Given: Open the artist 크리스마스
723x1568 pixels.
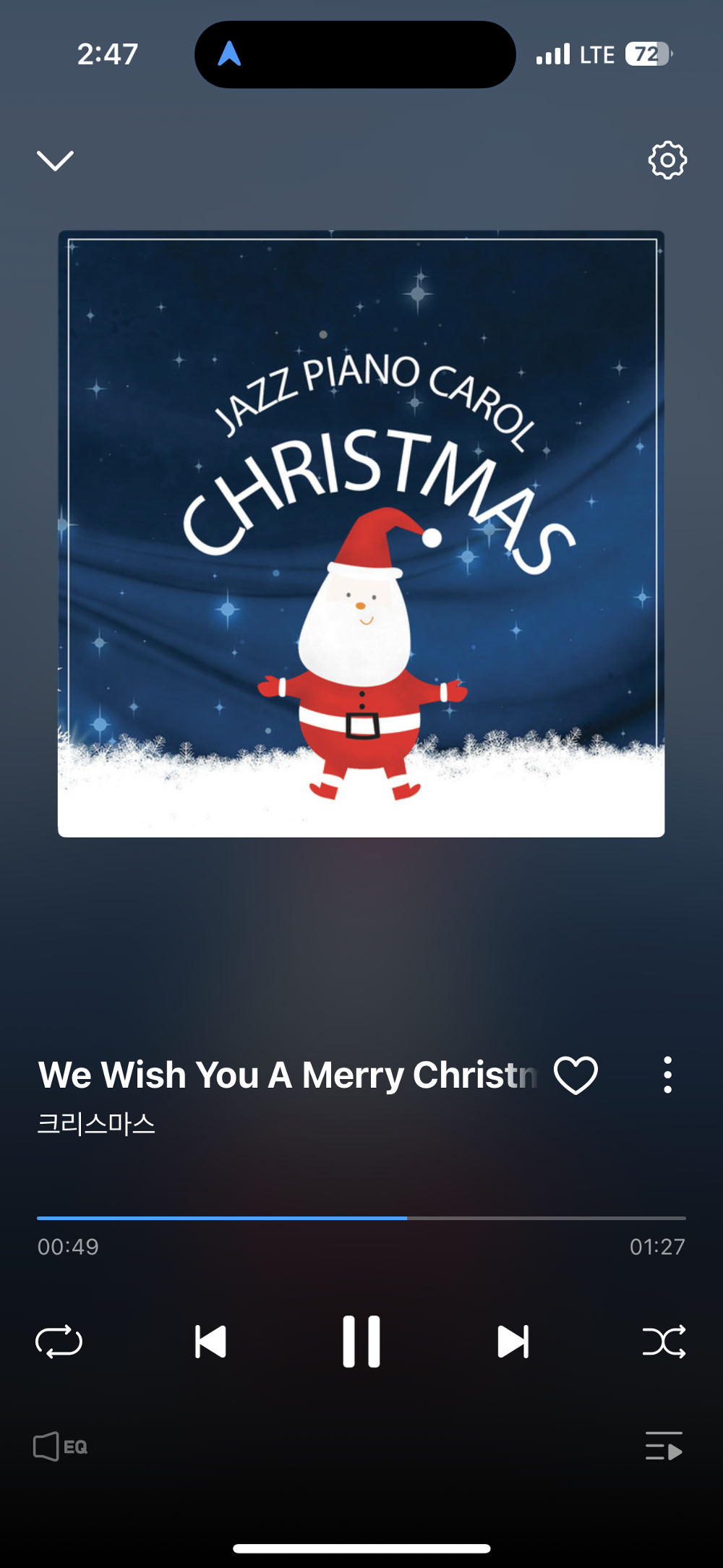Looking at the screenshot, I should pos(97,1124).
